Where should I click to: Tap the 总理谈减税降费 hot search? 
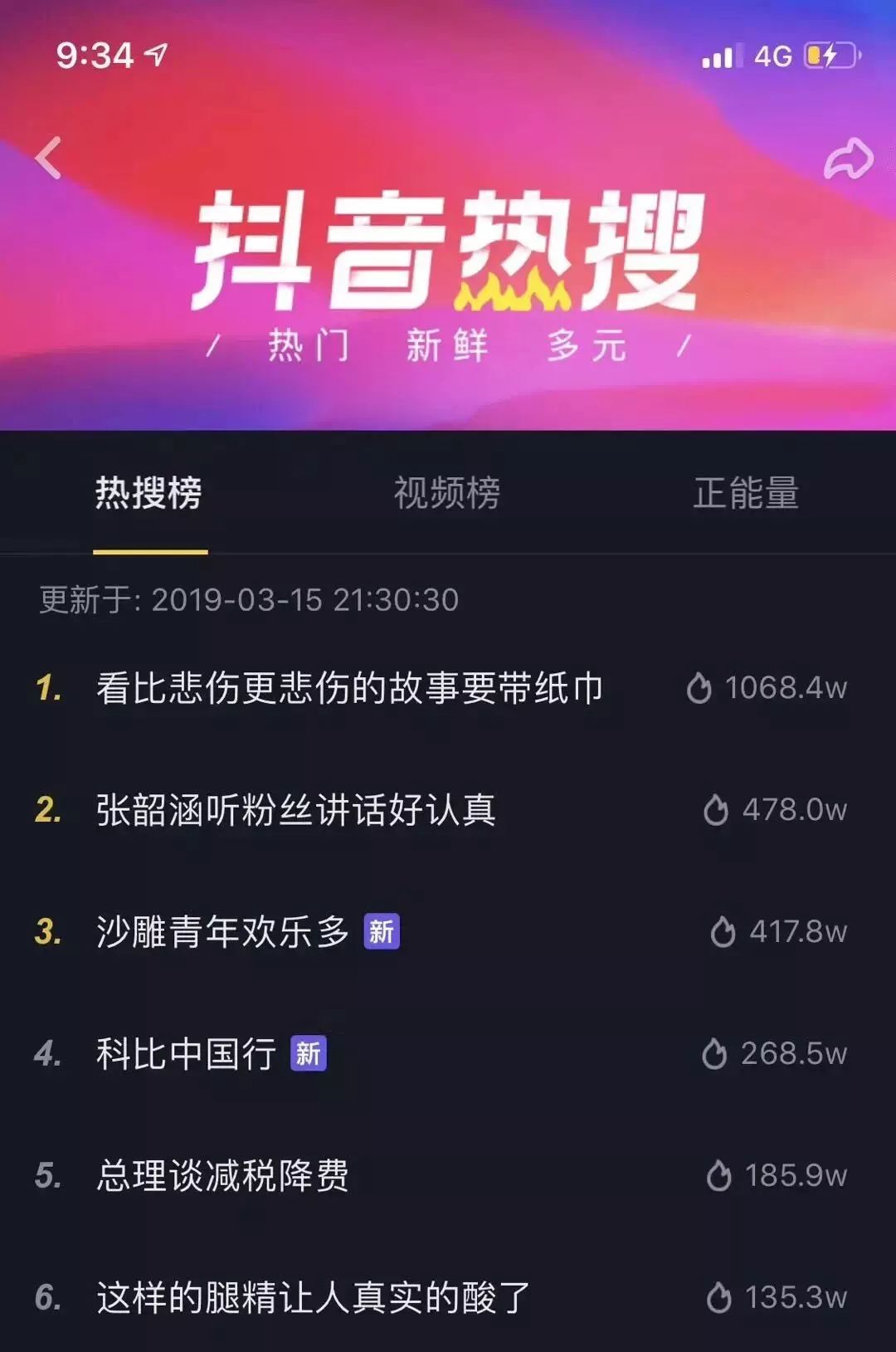(x=223, y=1176)
